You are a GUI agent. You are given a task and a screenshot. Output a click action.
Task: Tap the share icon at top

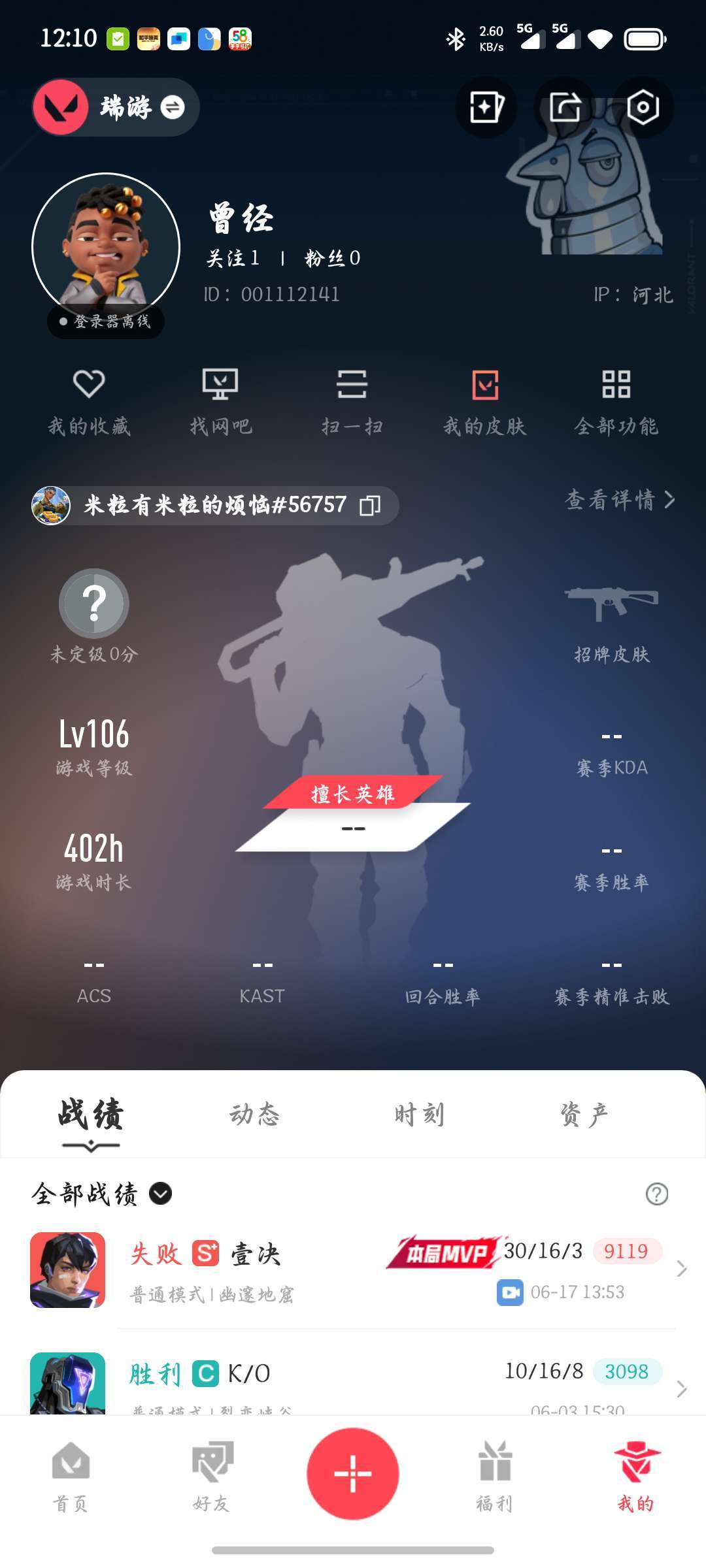coord(565,107)
